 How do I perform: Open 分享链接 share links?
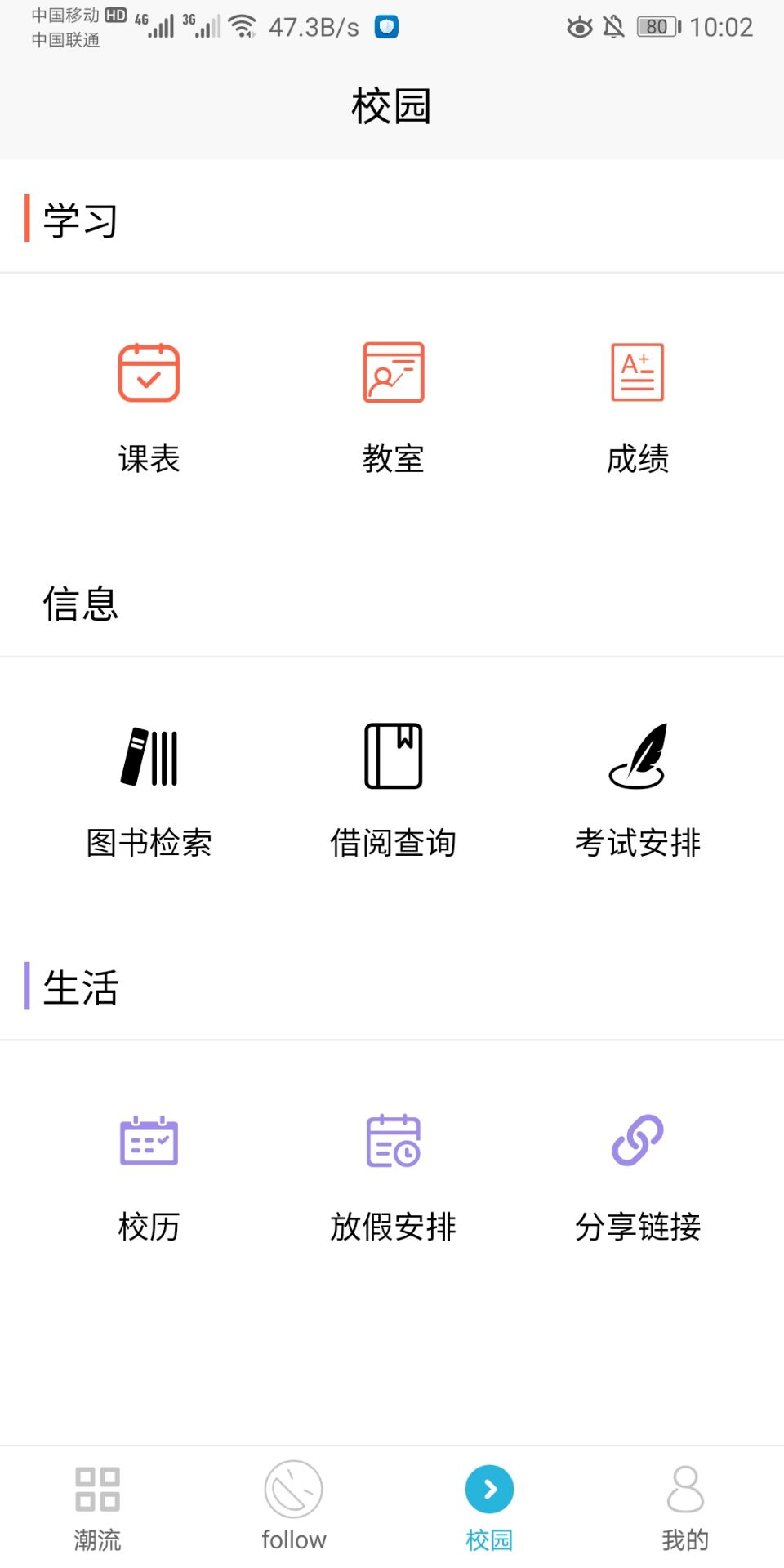point(637,1174)
